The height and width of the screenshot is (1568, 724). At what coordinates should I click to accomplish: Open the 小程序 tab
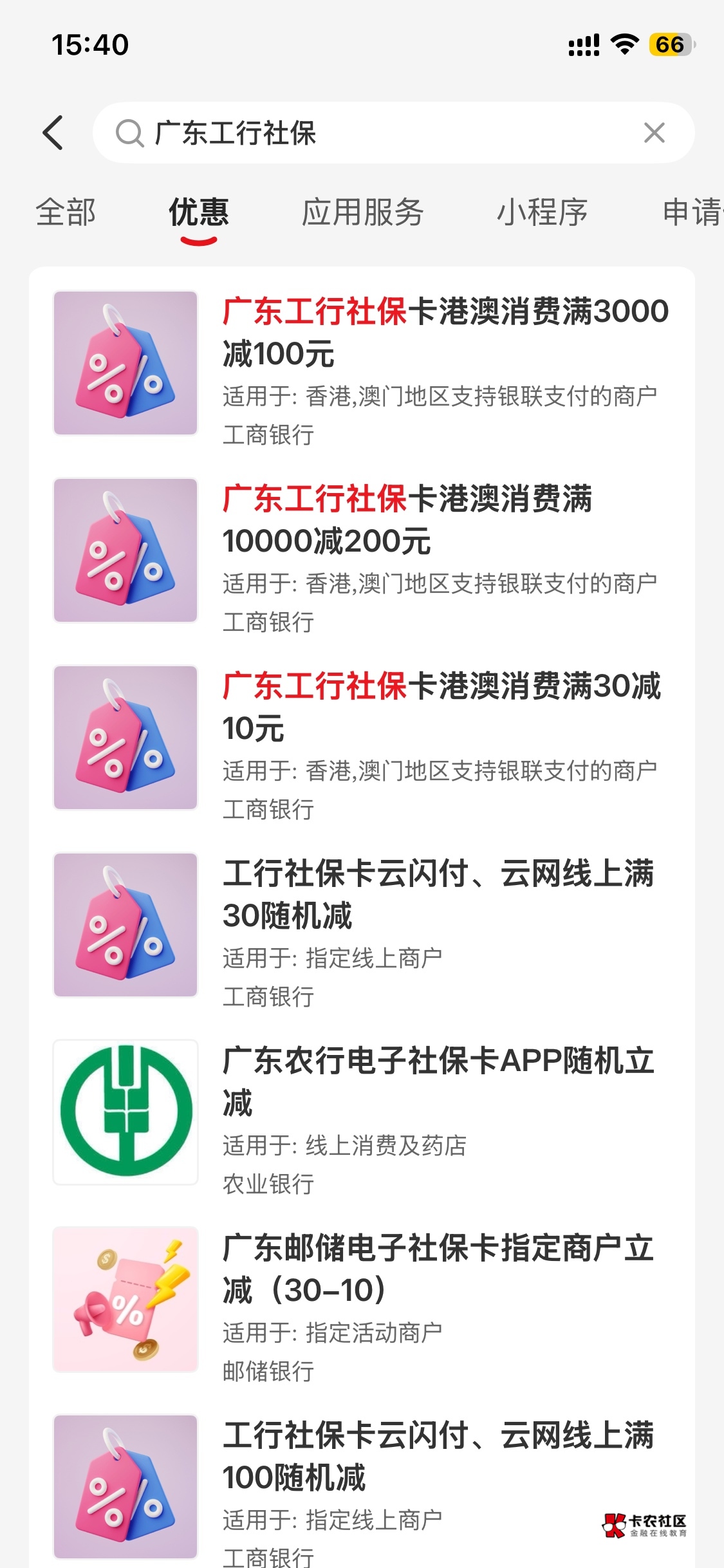coord(542,212)
